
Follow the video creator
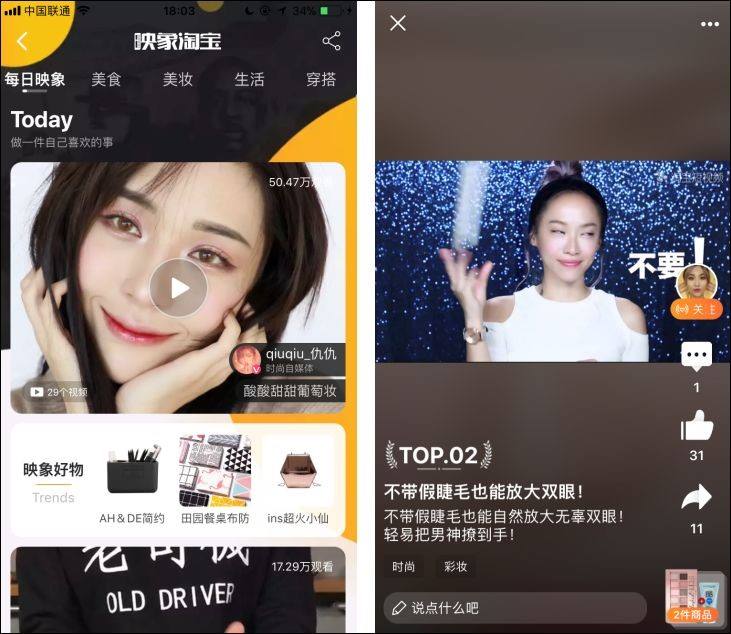(x=697, y=310)
